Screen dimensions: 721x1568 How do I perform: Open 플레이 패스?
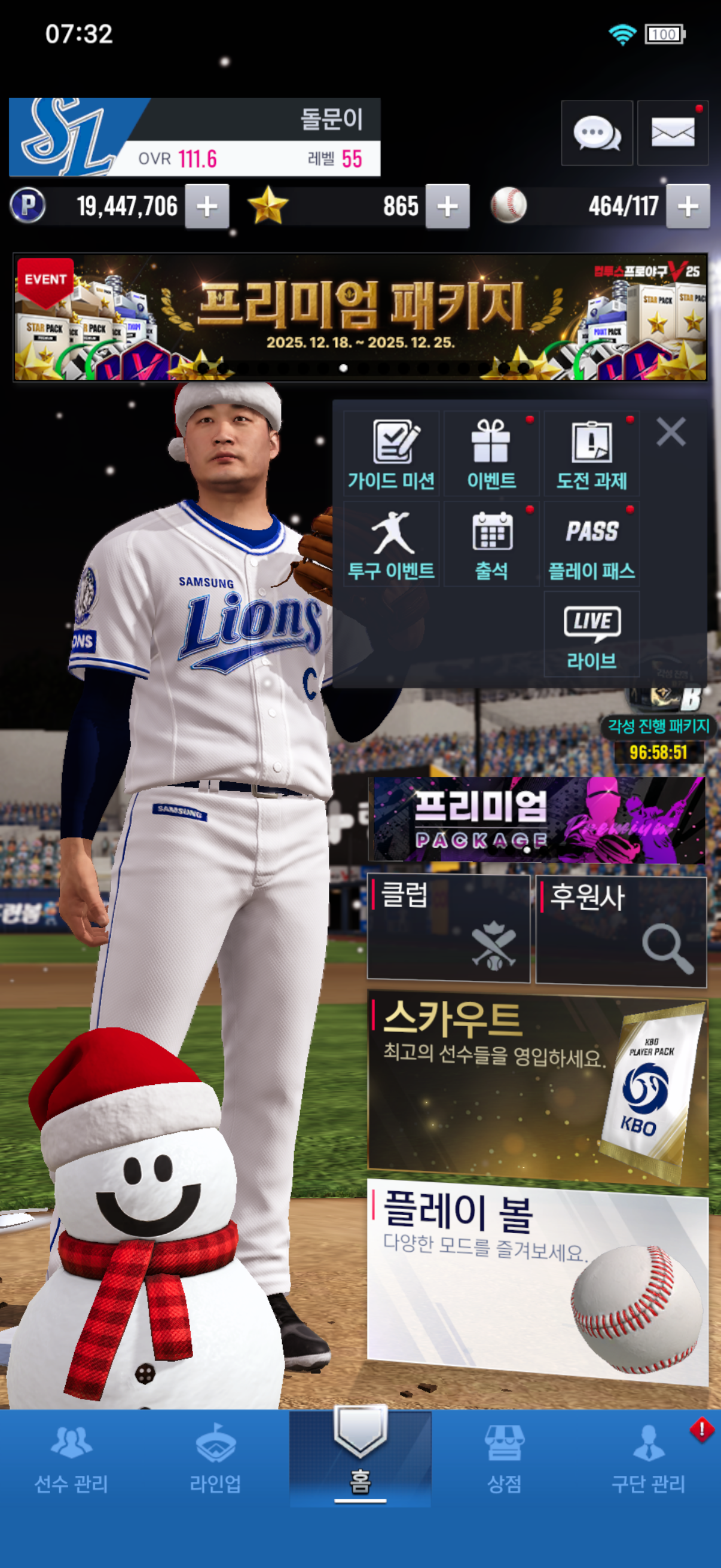coord(591,544)
